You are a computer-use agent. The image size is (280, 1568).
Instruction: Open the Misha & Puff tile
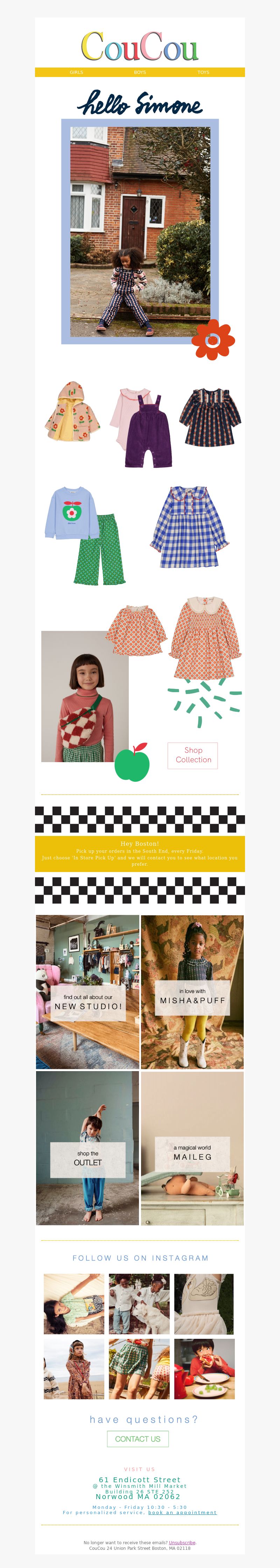point(192,992)
